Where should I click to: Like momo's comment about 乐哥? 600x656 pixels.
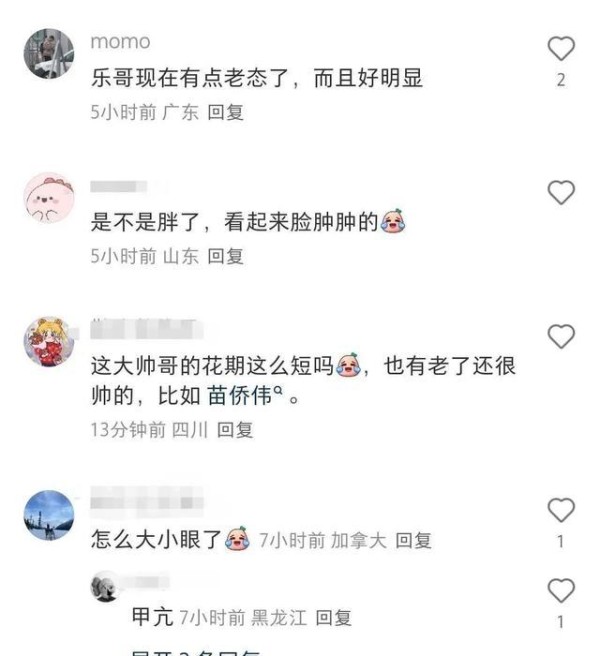(561, 48)
